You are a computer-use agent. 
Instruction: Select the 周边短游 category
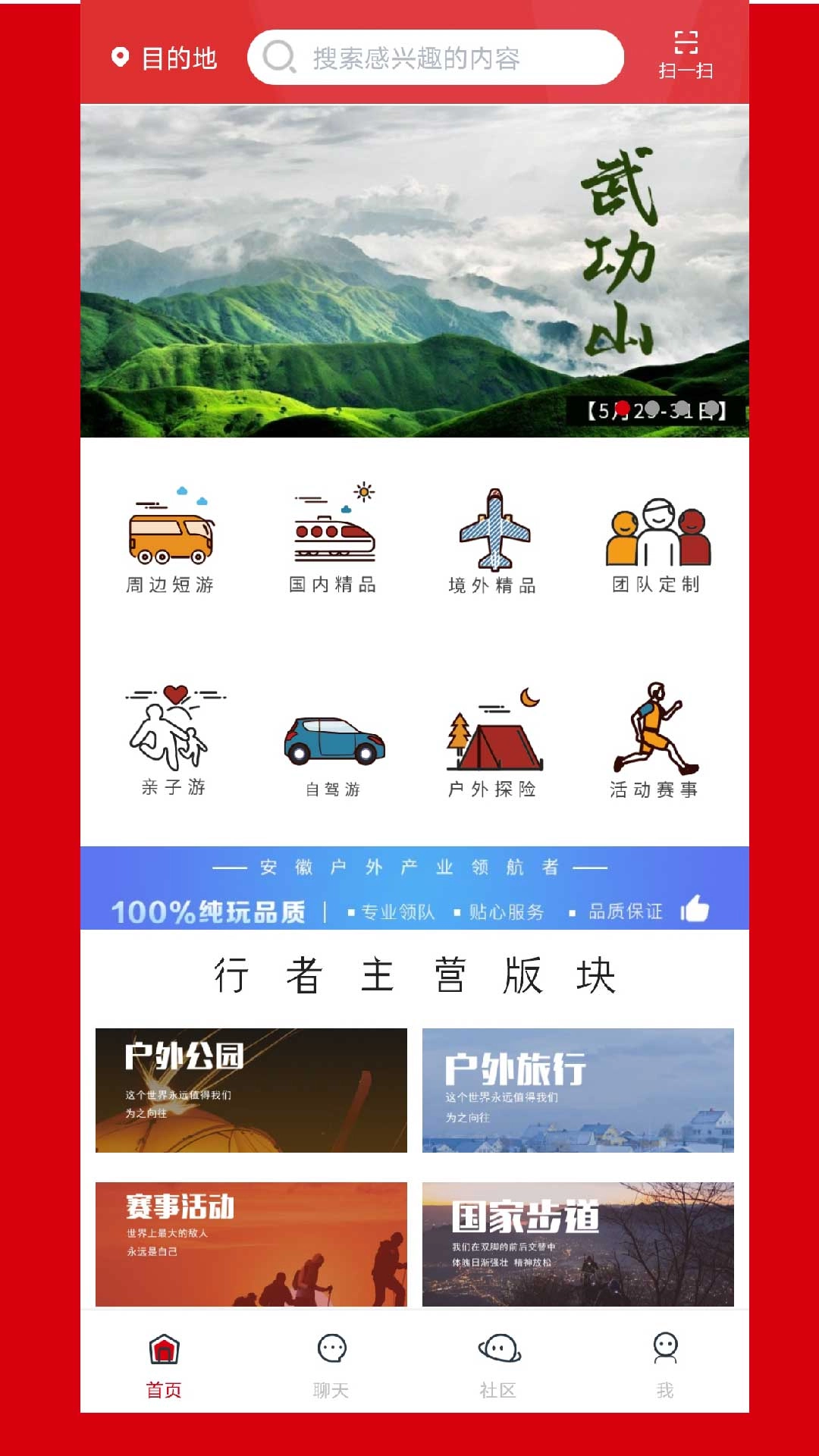pyautogui.click(x=171, y=540)
